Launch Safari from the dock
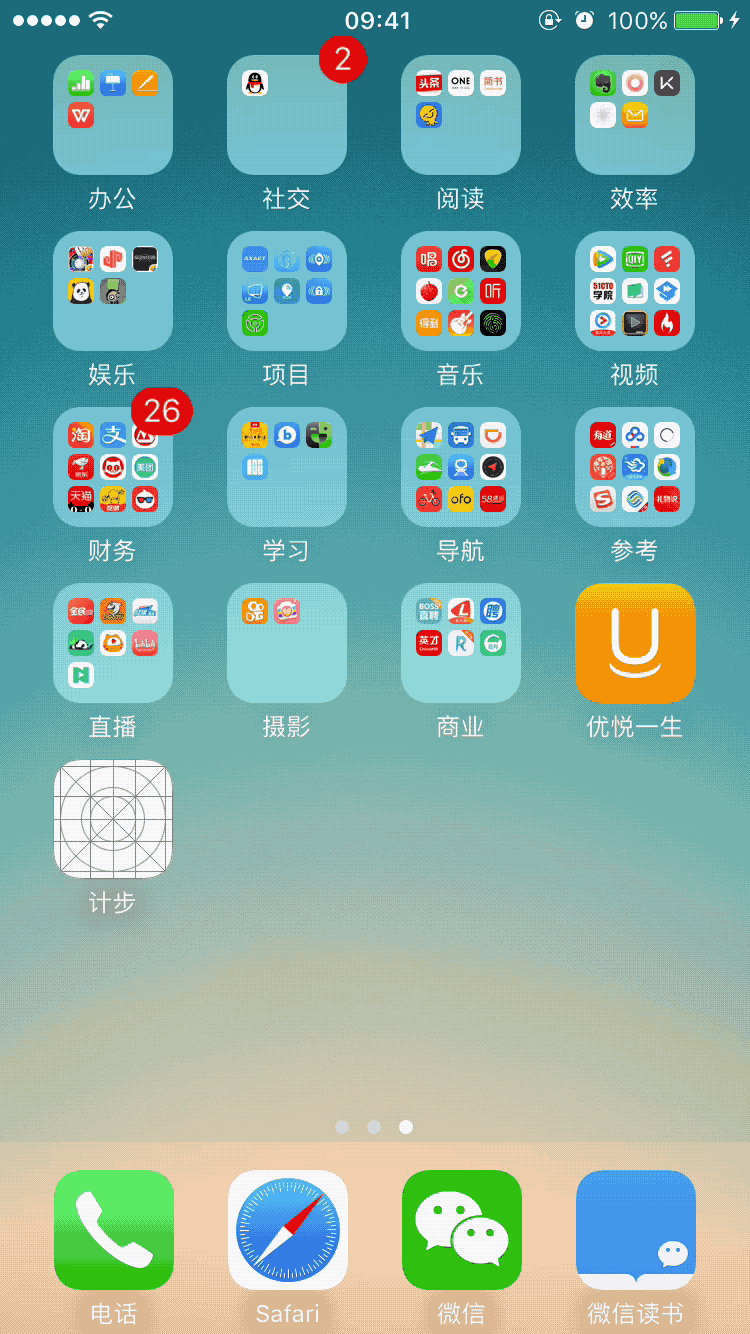 [288, 1230]
